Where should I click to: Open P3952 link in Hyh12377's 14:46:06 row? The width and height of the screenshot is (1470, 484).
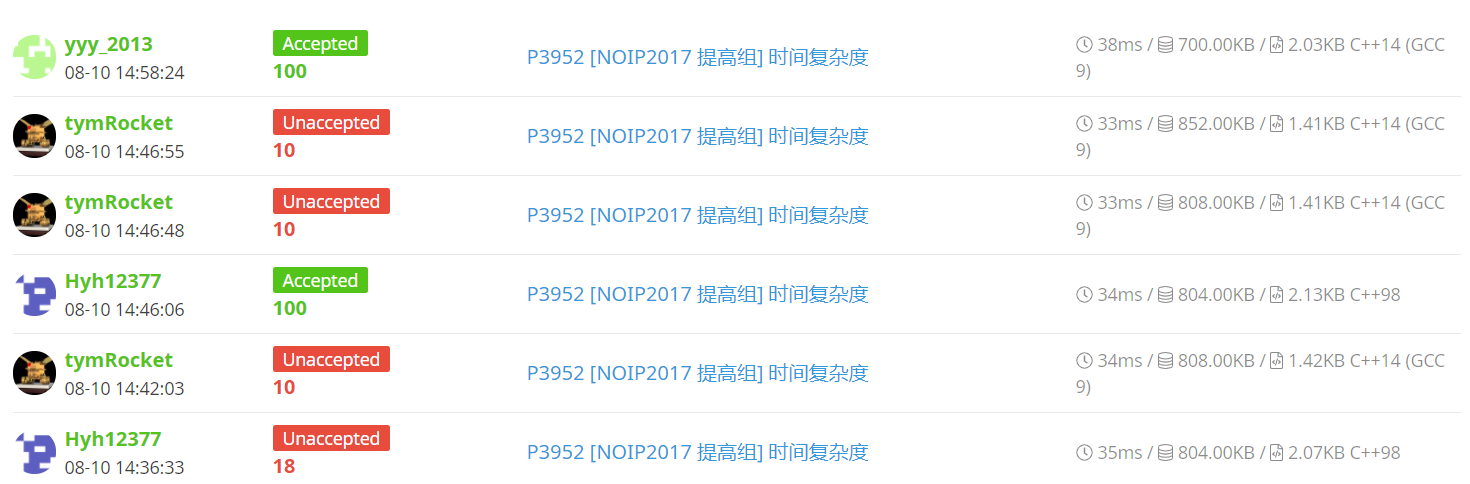click(697, 294)
